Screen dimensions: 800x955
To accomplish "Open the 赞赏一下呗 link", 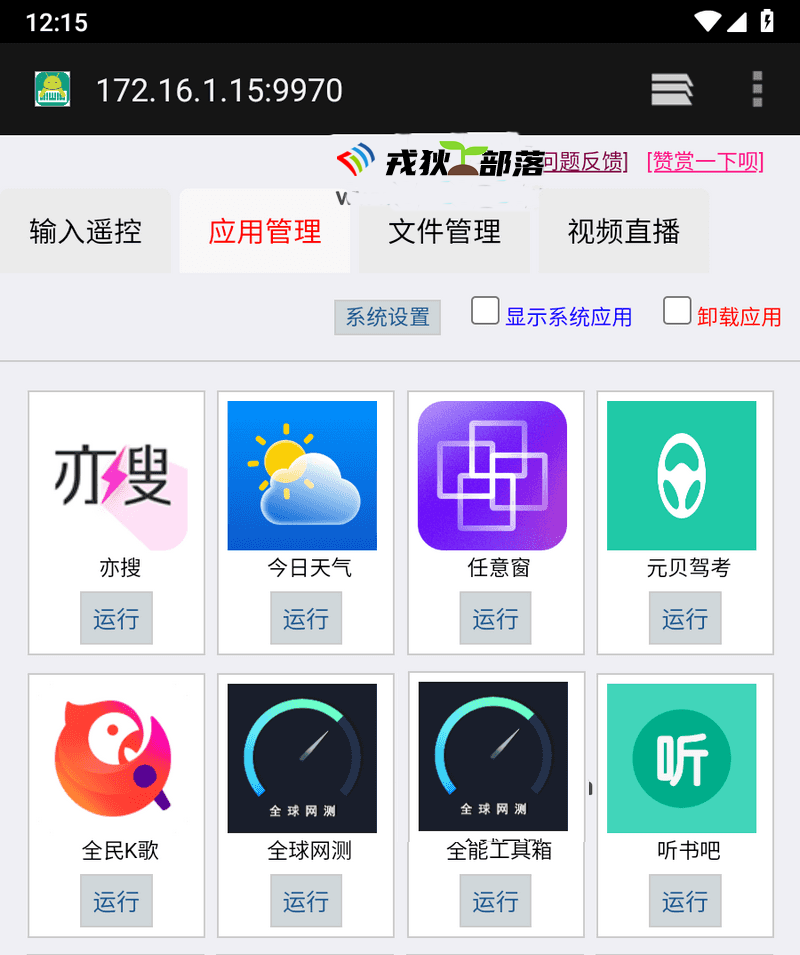I will click(x=705, y=162).
